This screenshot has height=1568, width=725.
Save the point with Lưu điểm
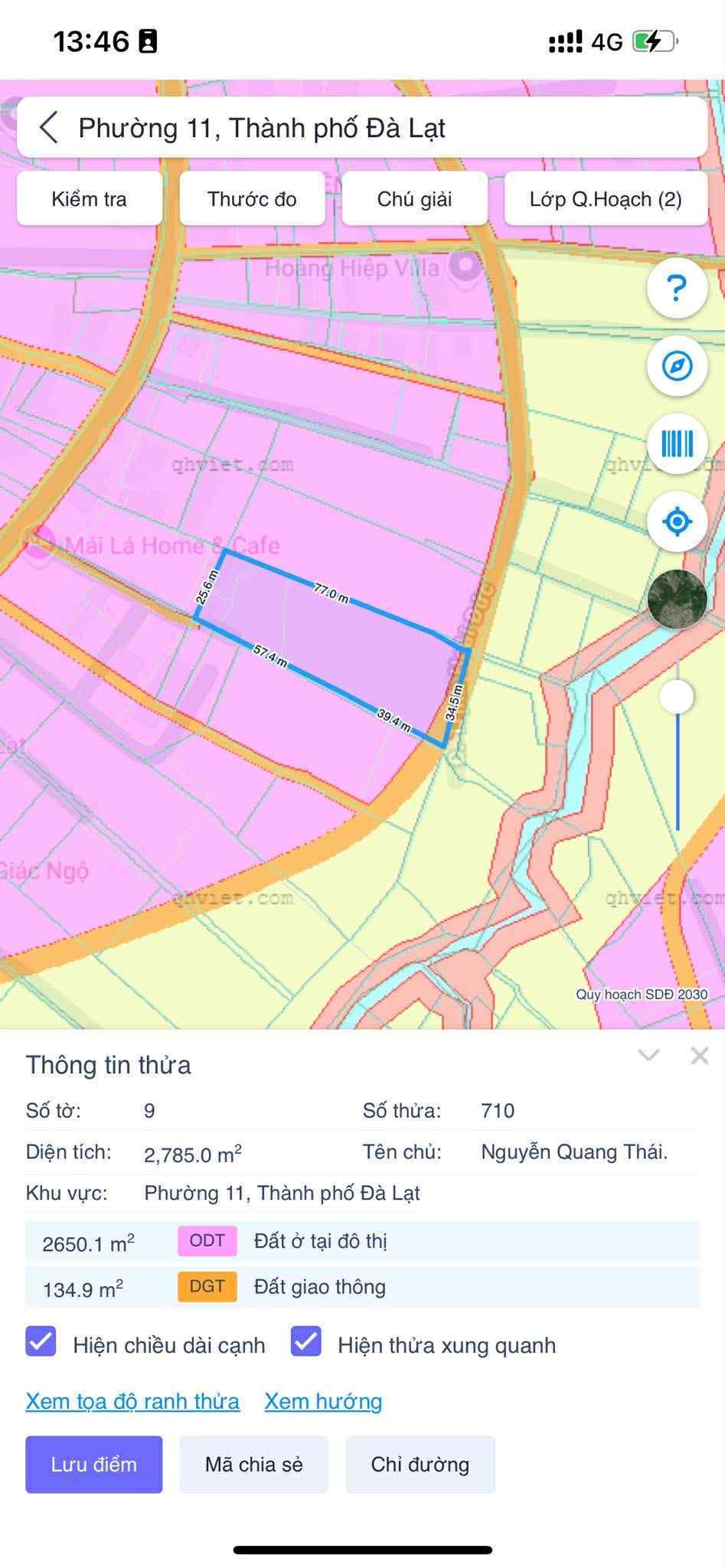tap(94, 1465)
